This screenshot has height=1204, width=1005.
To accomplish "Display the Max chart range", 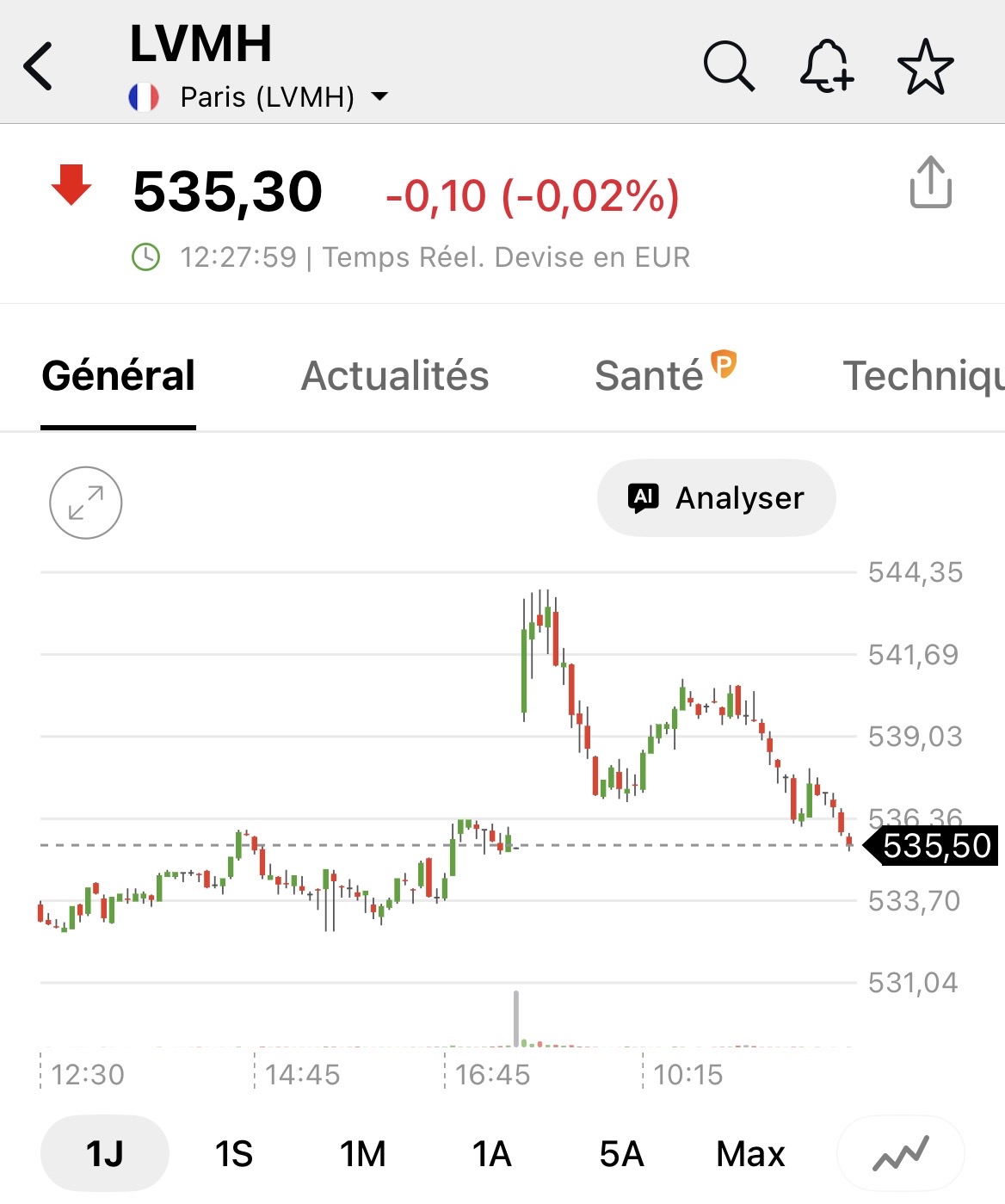I will coord(750,1153).
